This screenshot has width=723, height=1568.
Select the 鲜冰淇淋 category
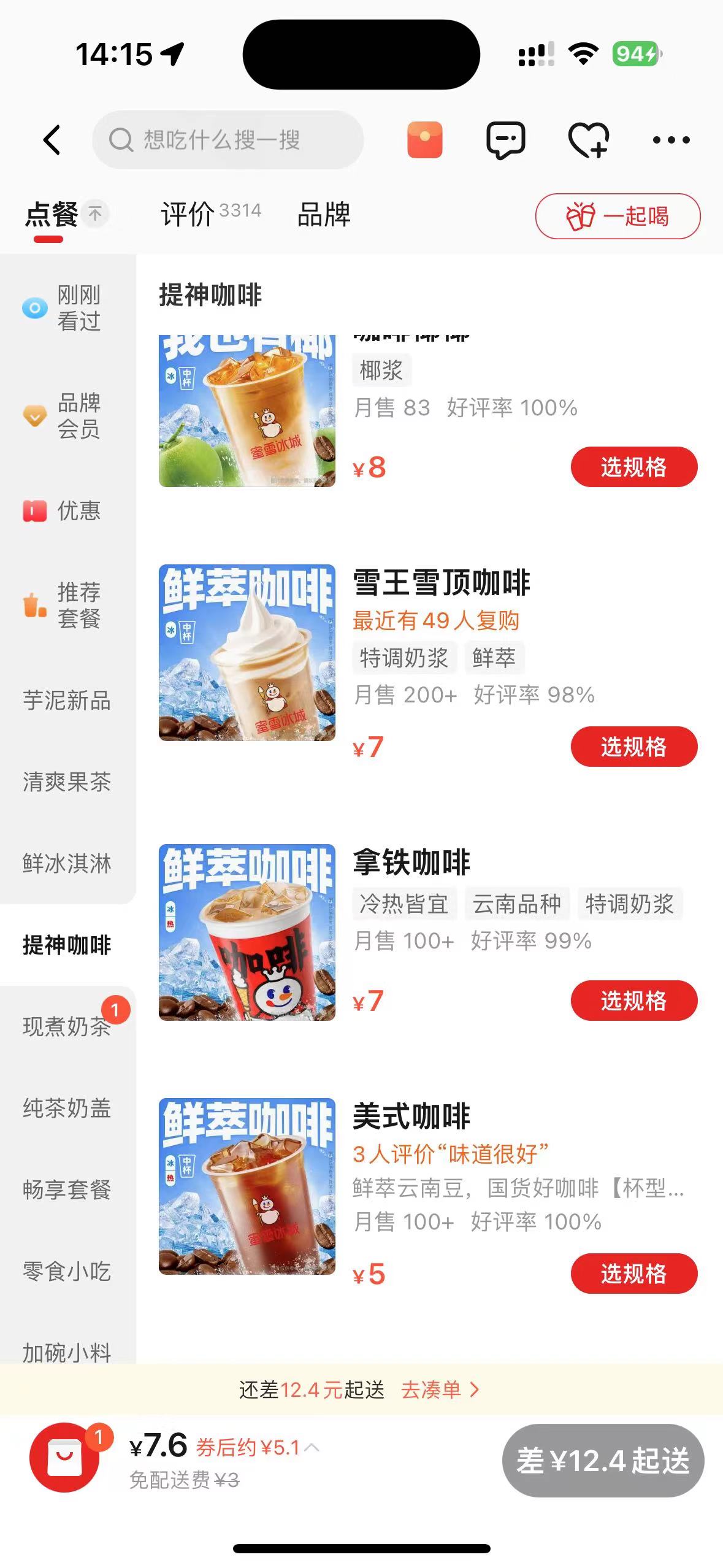pyautogui.click(x=67, y=863)
